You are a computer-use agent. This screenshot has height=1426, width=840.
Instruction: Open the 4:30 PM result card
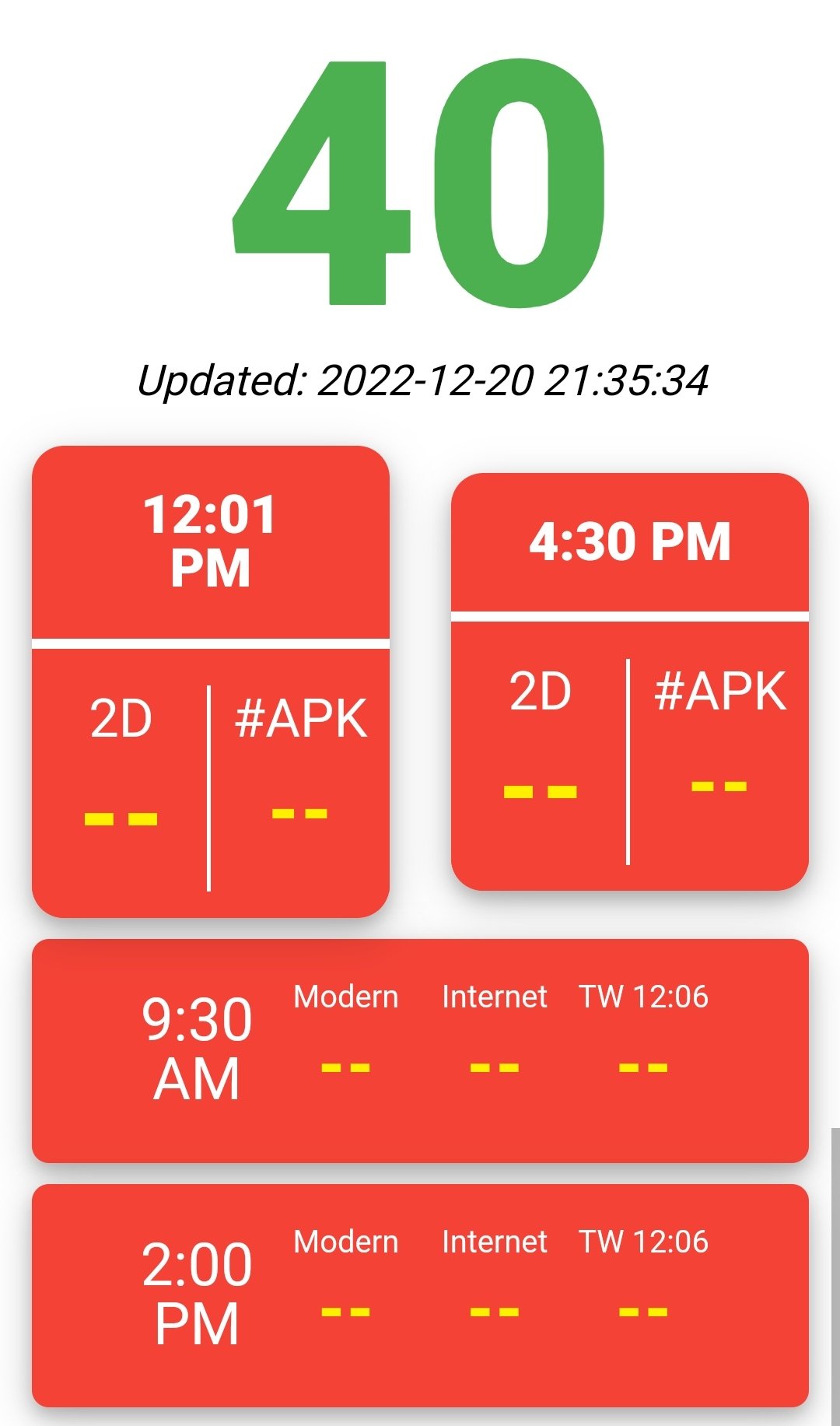630,681
